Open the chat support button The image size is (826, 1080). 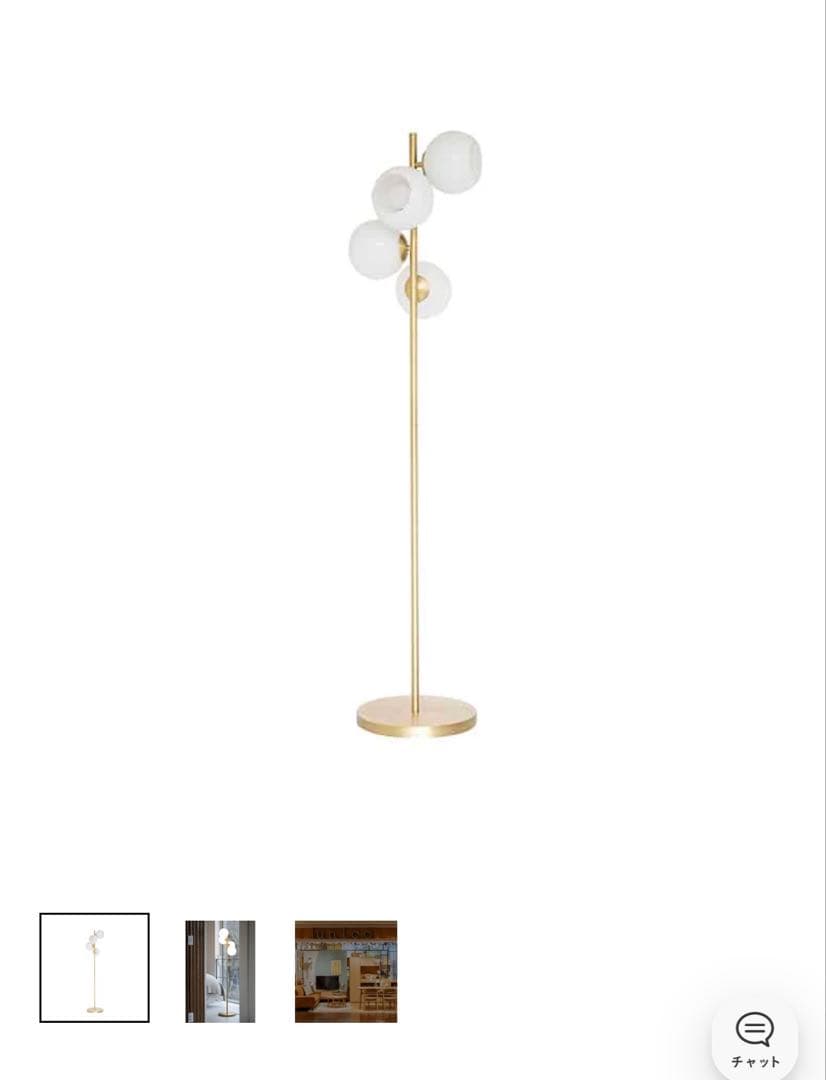click(x=755, y=1038)
